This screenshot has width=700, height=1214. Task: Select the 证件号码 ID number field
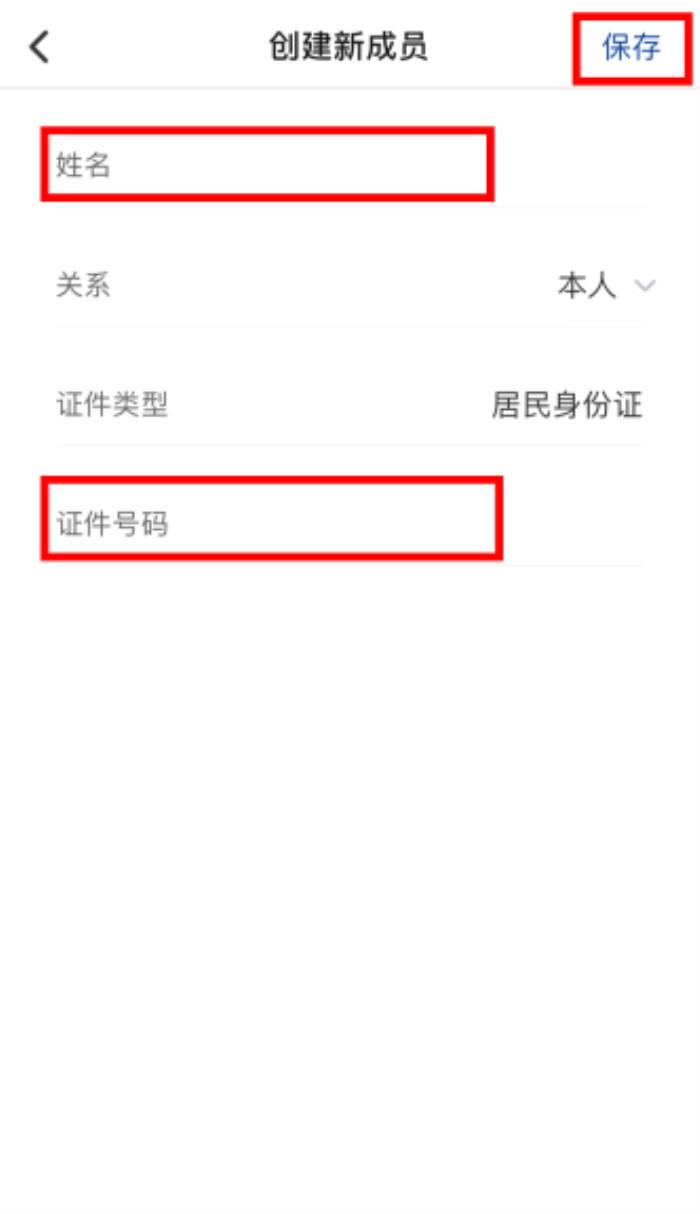click(x=270, y=521)
